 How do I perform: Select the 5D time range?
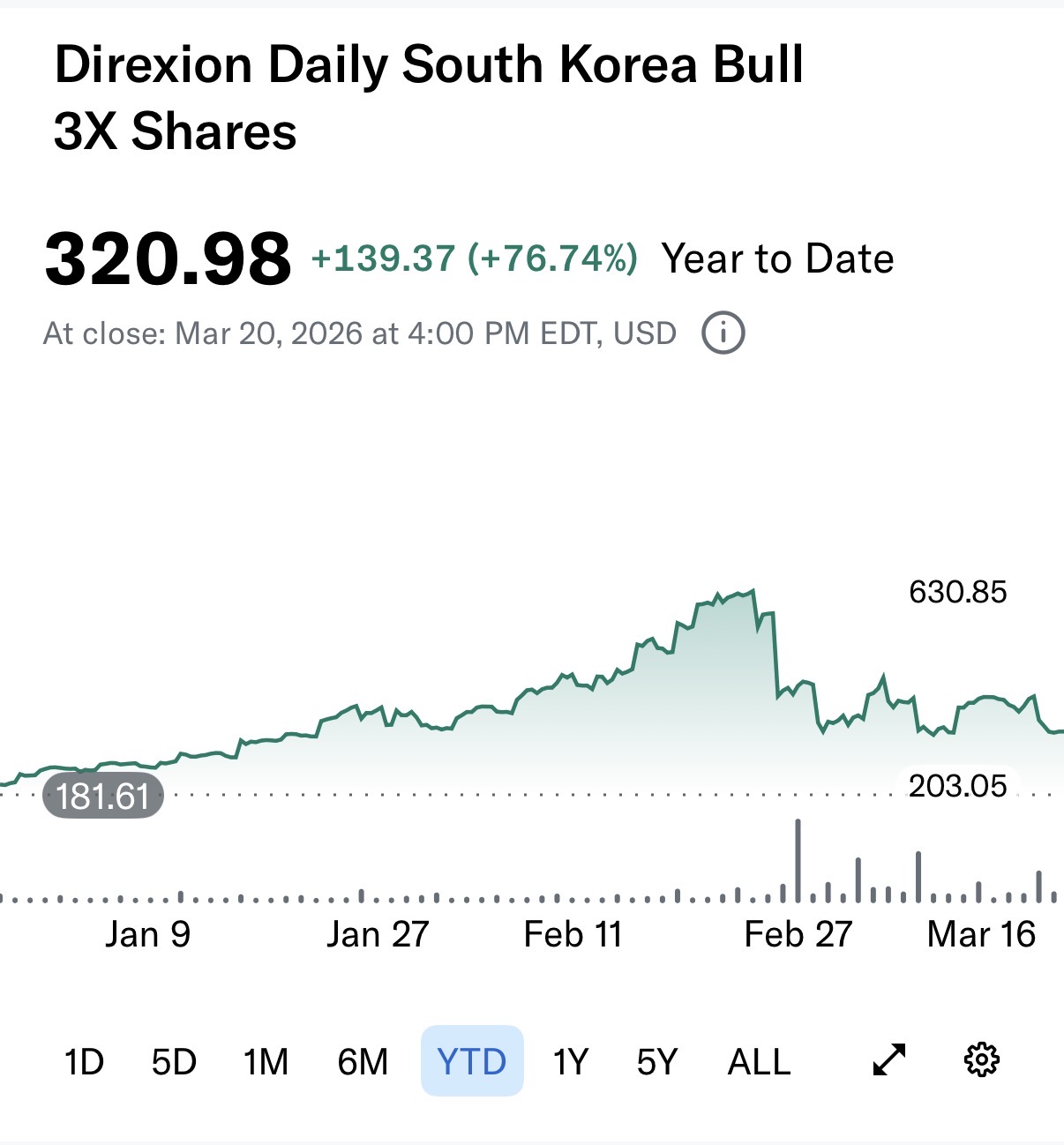click(174, 1061)
